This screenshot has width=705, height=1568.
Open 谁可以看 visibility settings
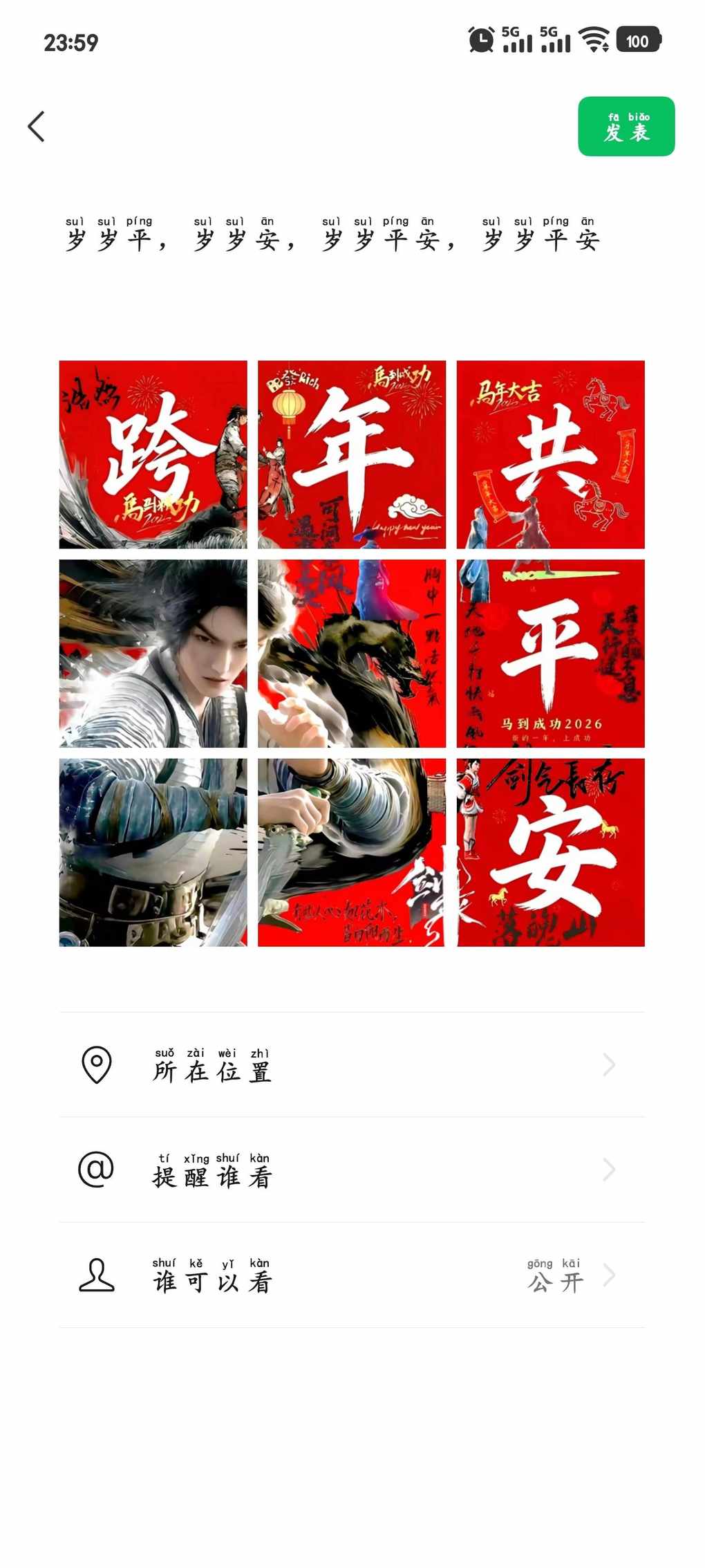click(351, 1275)
